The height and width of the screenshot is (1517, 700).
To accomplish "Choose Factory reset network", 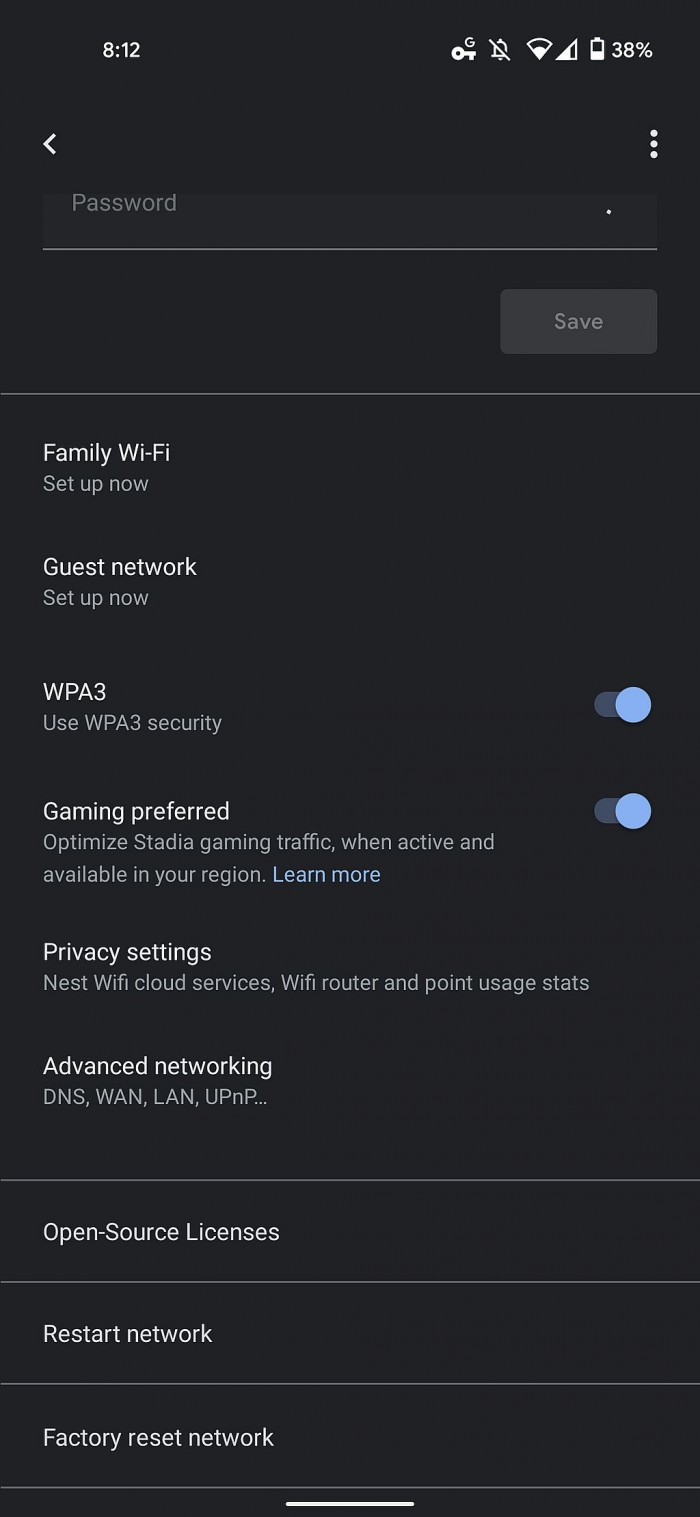I will (158, 1438).
